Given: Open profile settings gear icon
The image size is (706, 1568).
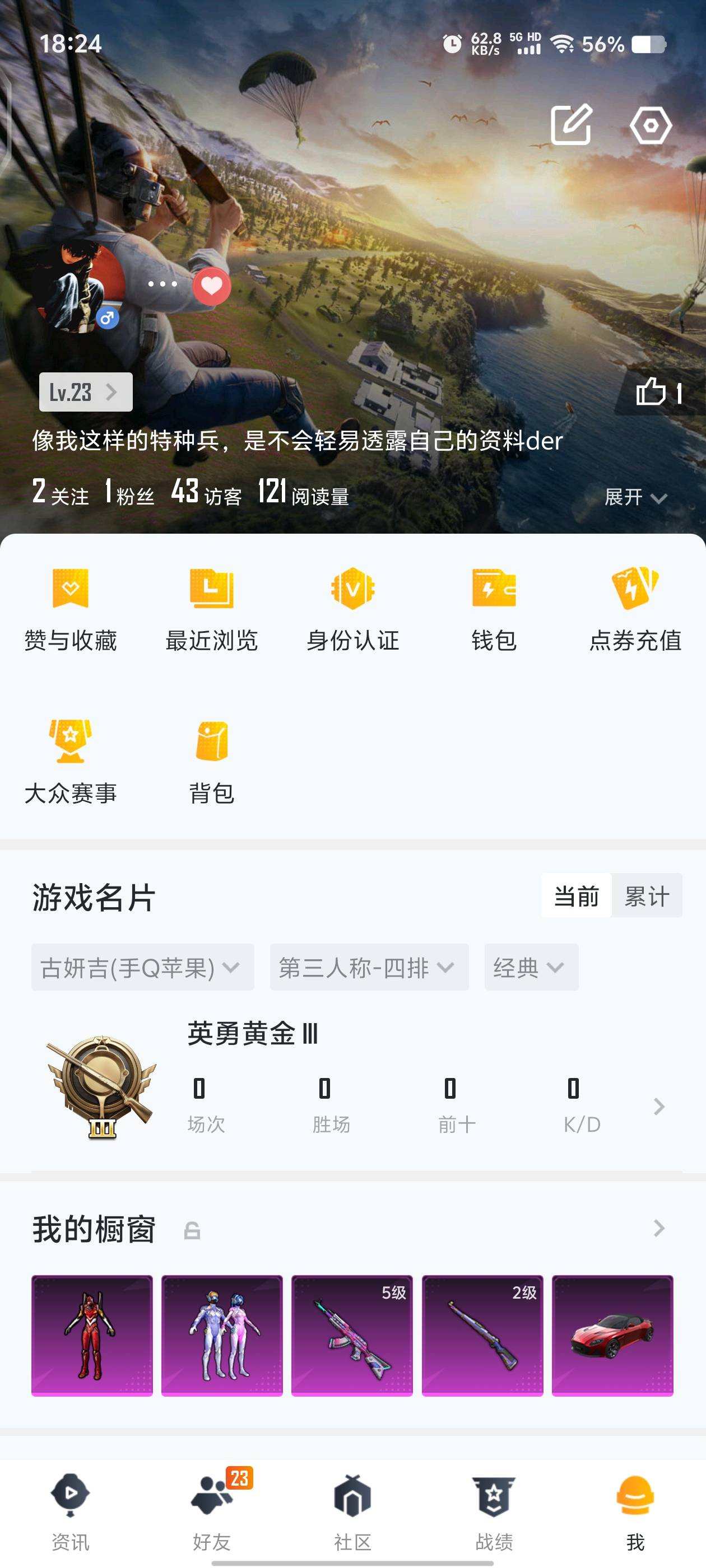Looking at the screenshot, I should tap(651, 125).
